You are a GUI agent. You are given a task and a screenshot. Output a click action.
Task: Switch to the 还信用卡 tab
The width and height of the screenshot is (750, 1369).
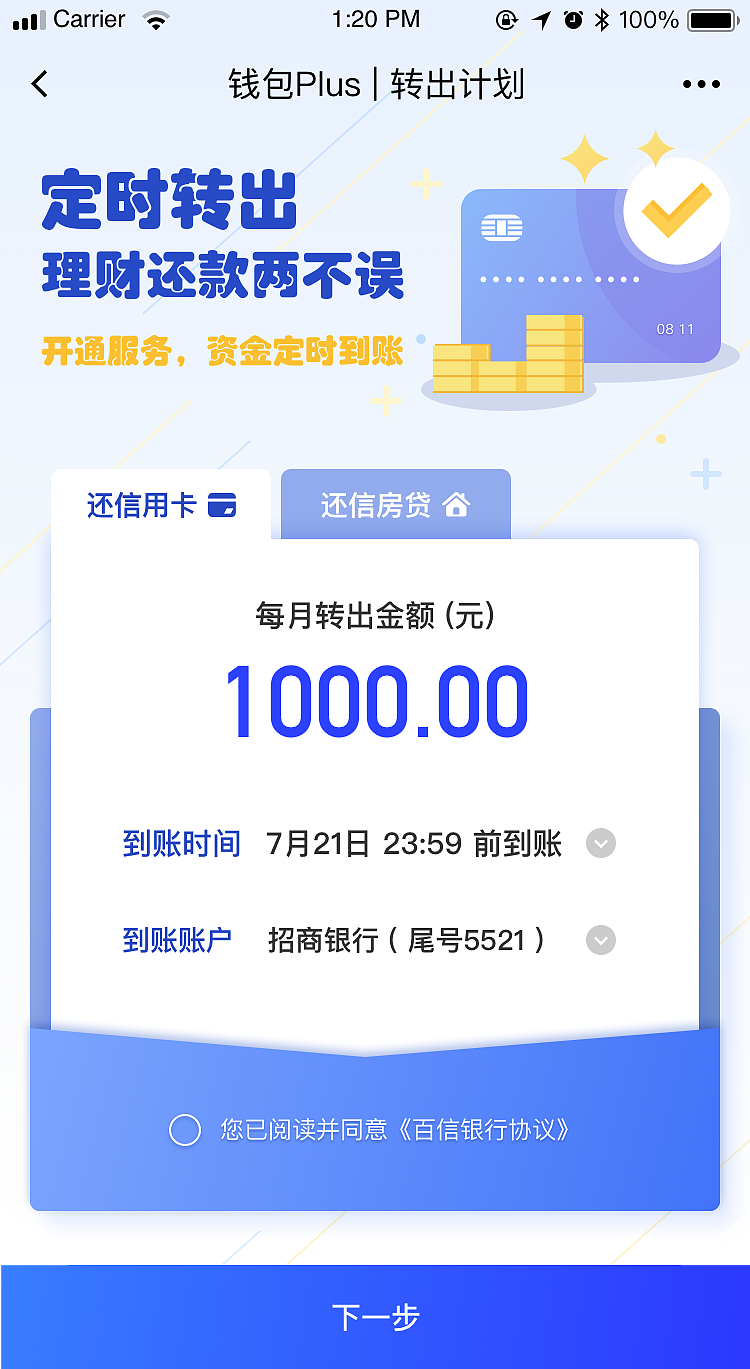160,505
